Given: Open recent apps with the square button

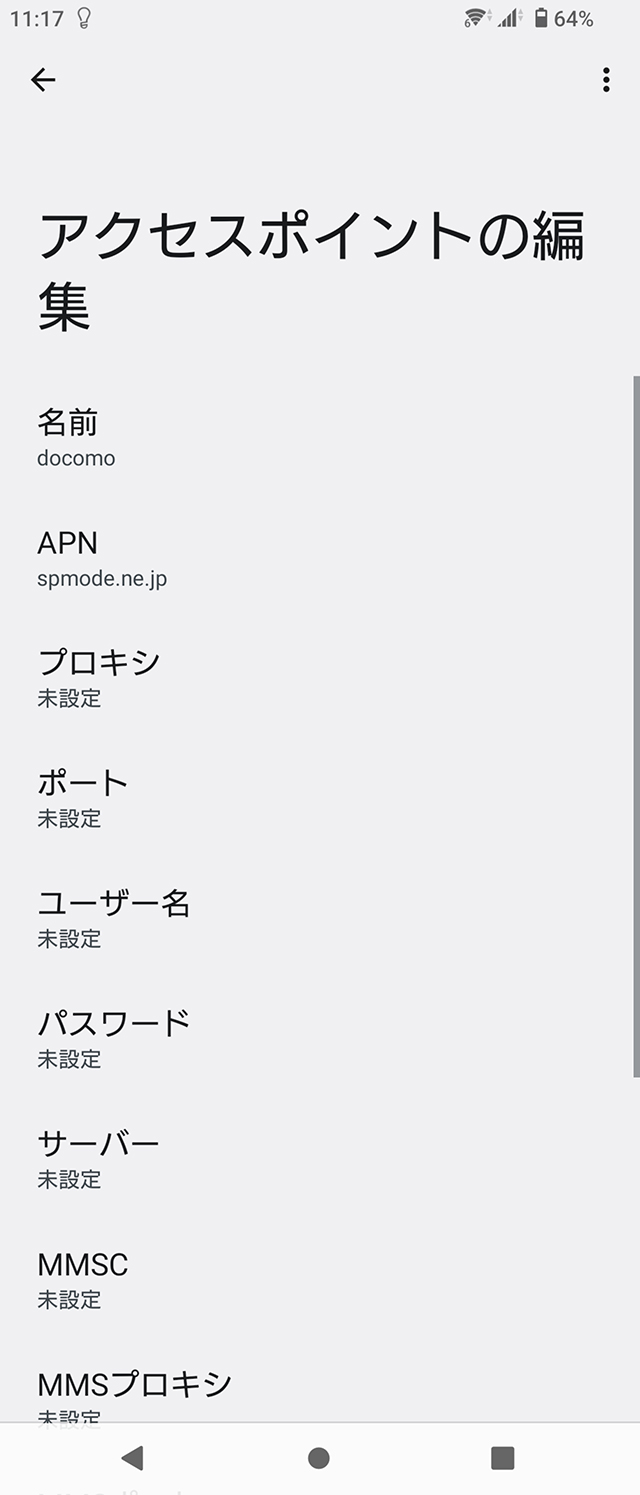Looking at the screenshot, I should pyautogui.click(x=503, y=1458).
